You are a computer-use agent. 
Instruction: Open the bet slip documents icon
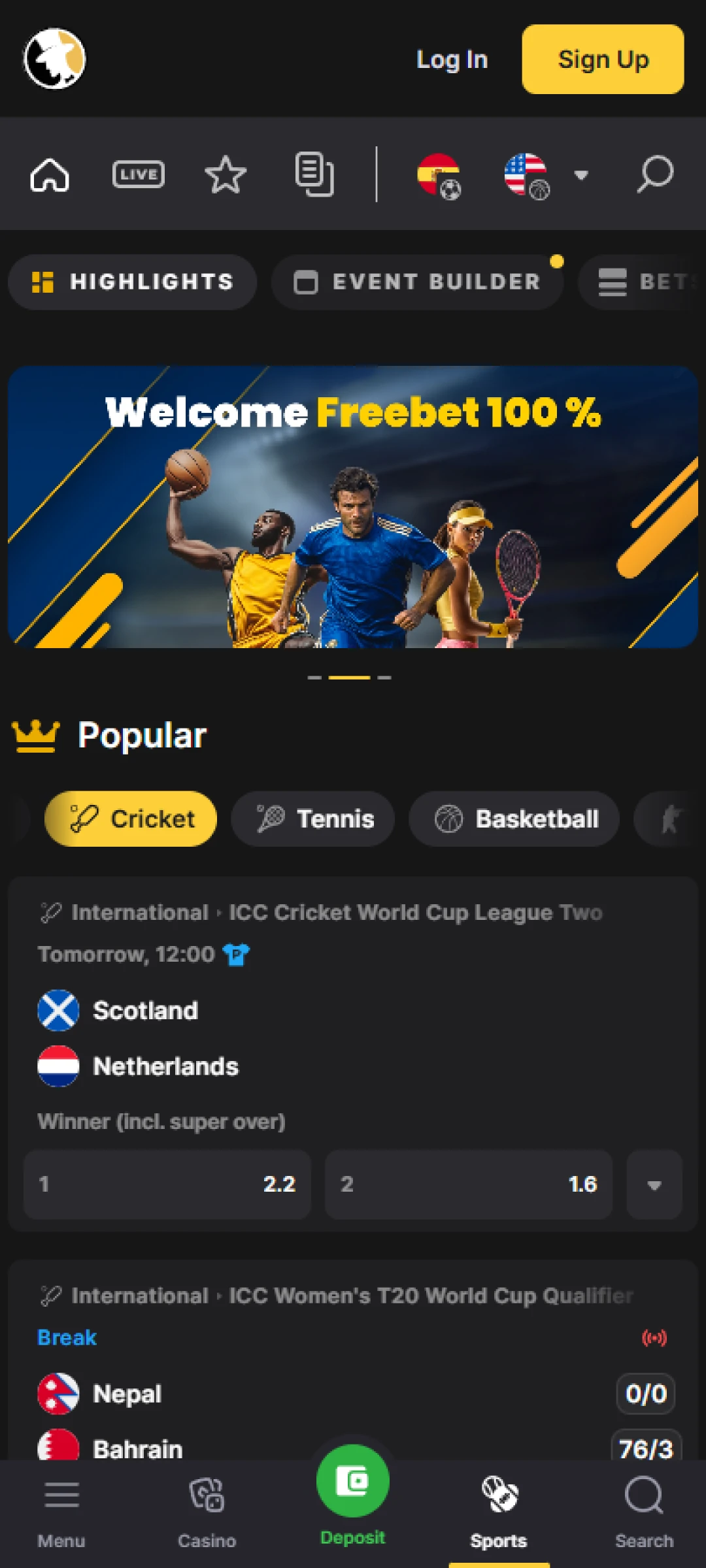[314, 174]
